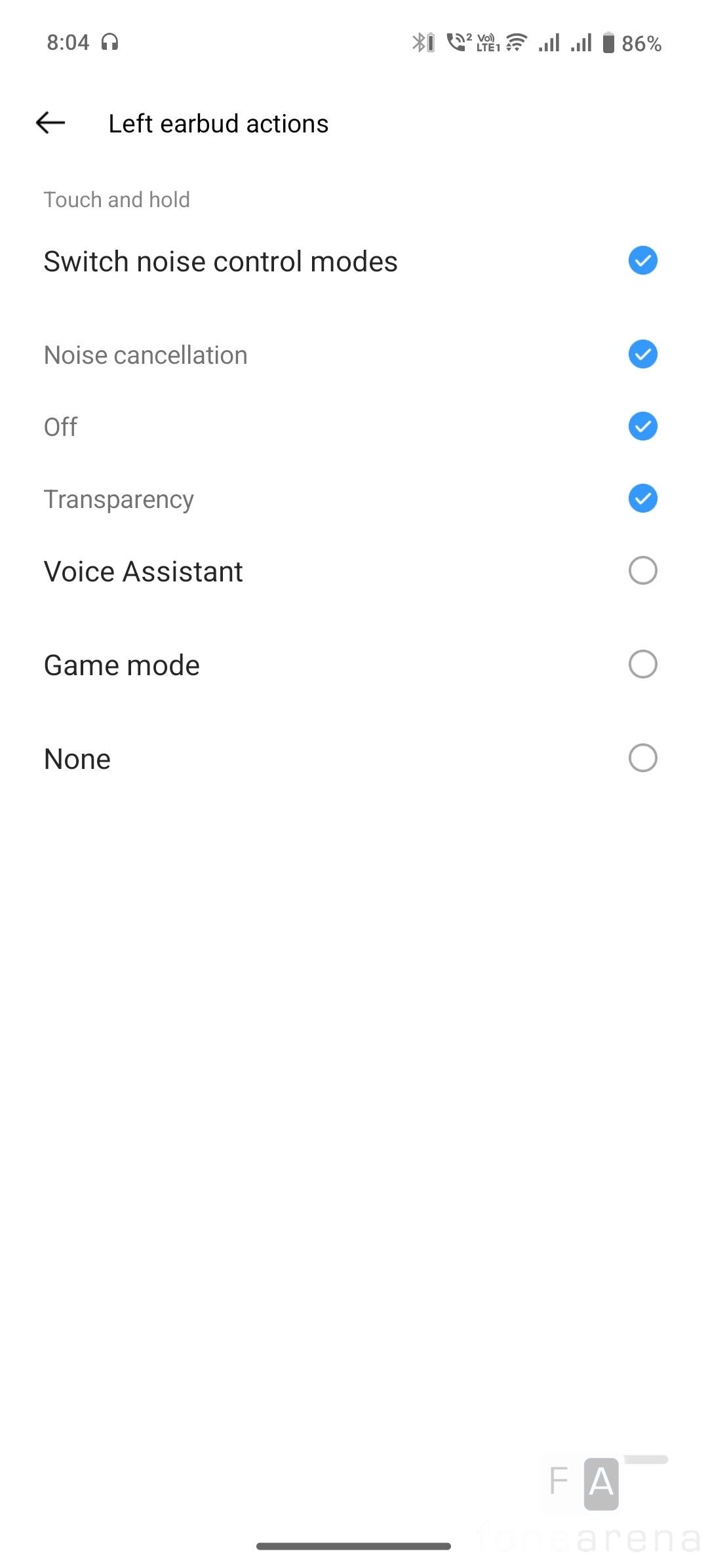
Task: Select Switch noise control modes option
Action: 642,261
